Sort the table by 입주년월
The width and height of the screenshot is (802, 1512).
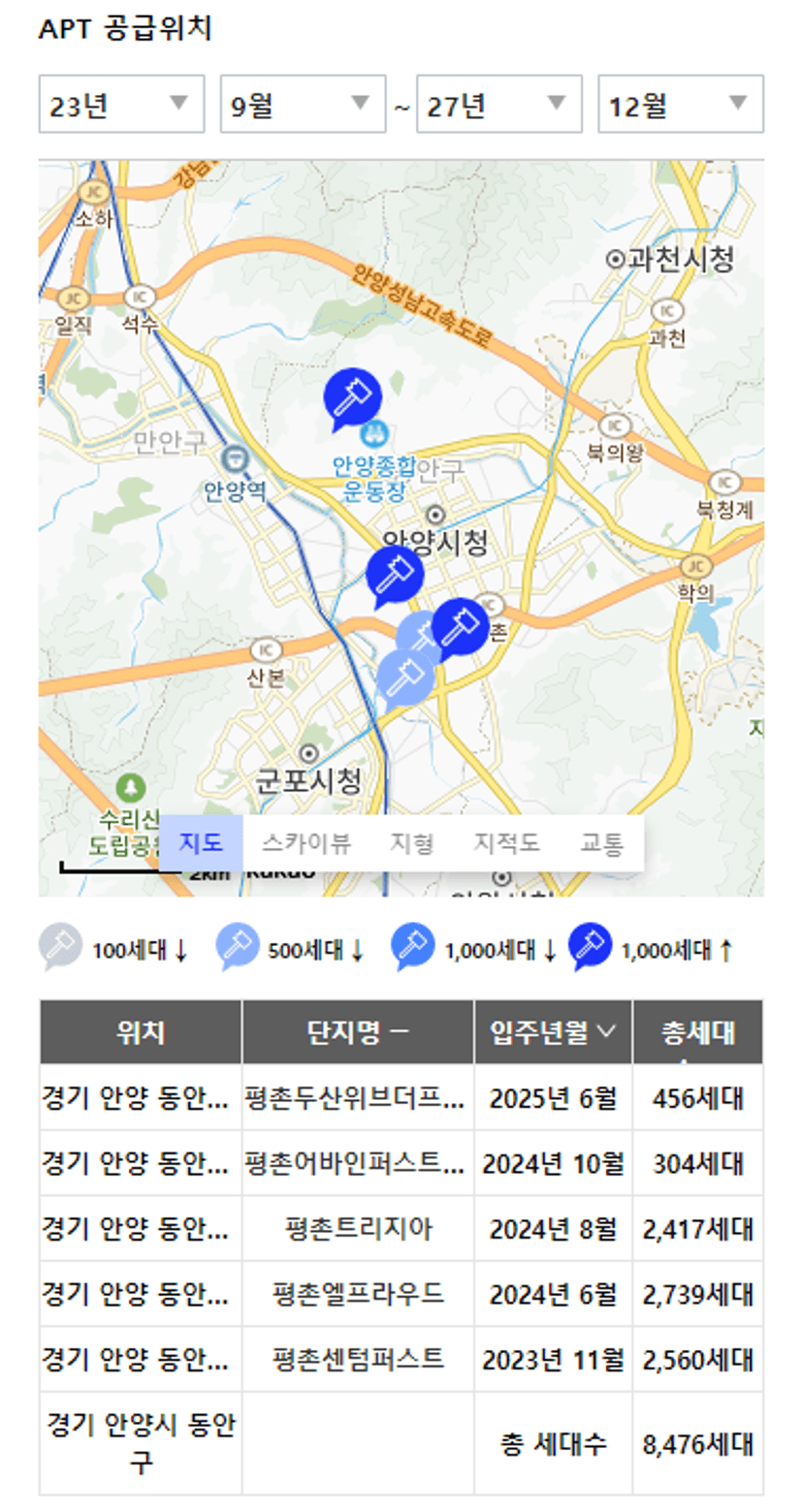tap(553, 1032)
